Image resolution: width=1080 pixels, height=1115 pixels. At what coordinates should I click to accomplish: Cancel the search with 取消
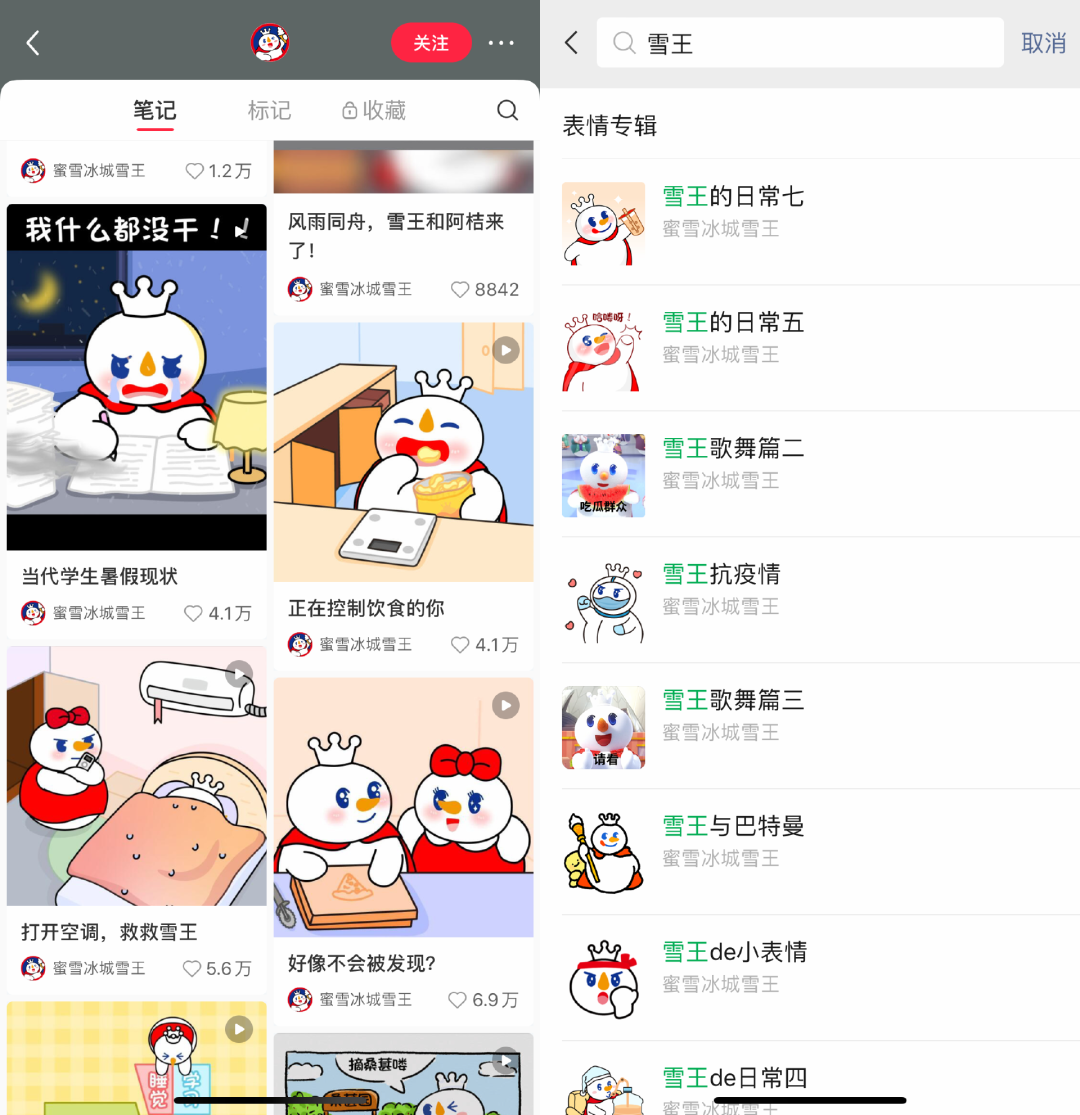point(1043,43)
